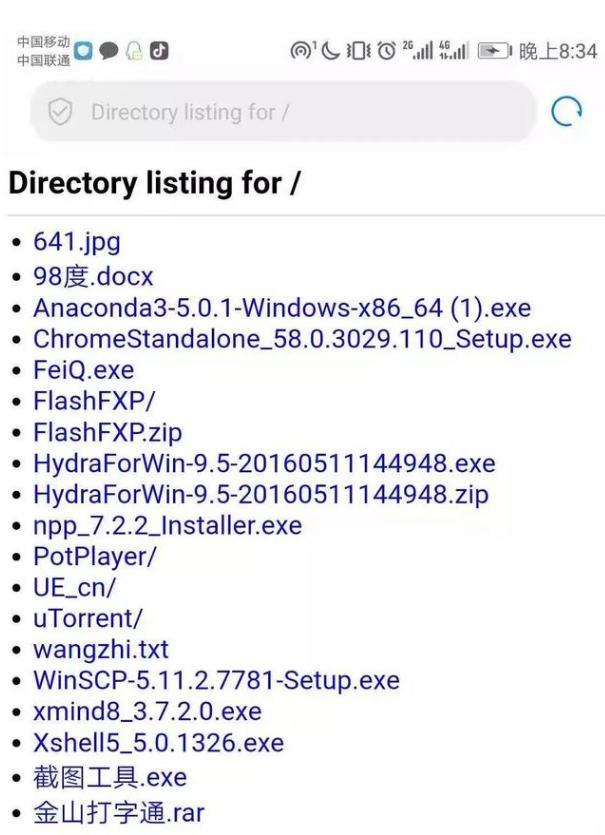Screen dimensions: 605x835
Task: Reload the page with the refresh icon
Action: coord(567,113)
